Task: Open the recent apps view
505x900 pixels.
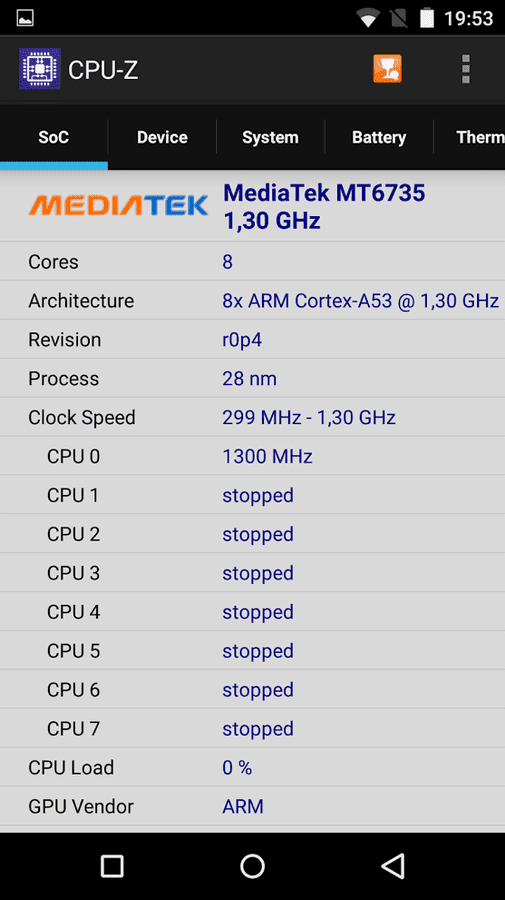Action: (112, 866)
